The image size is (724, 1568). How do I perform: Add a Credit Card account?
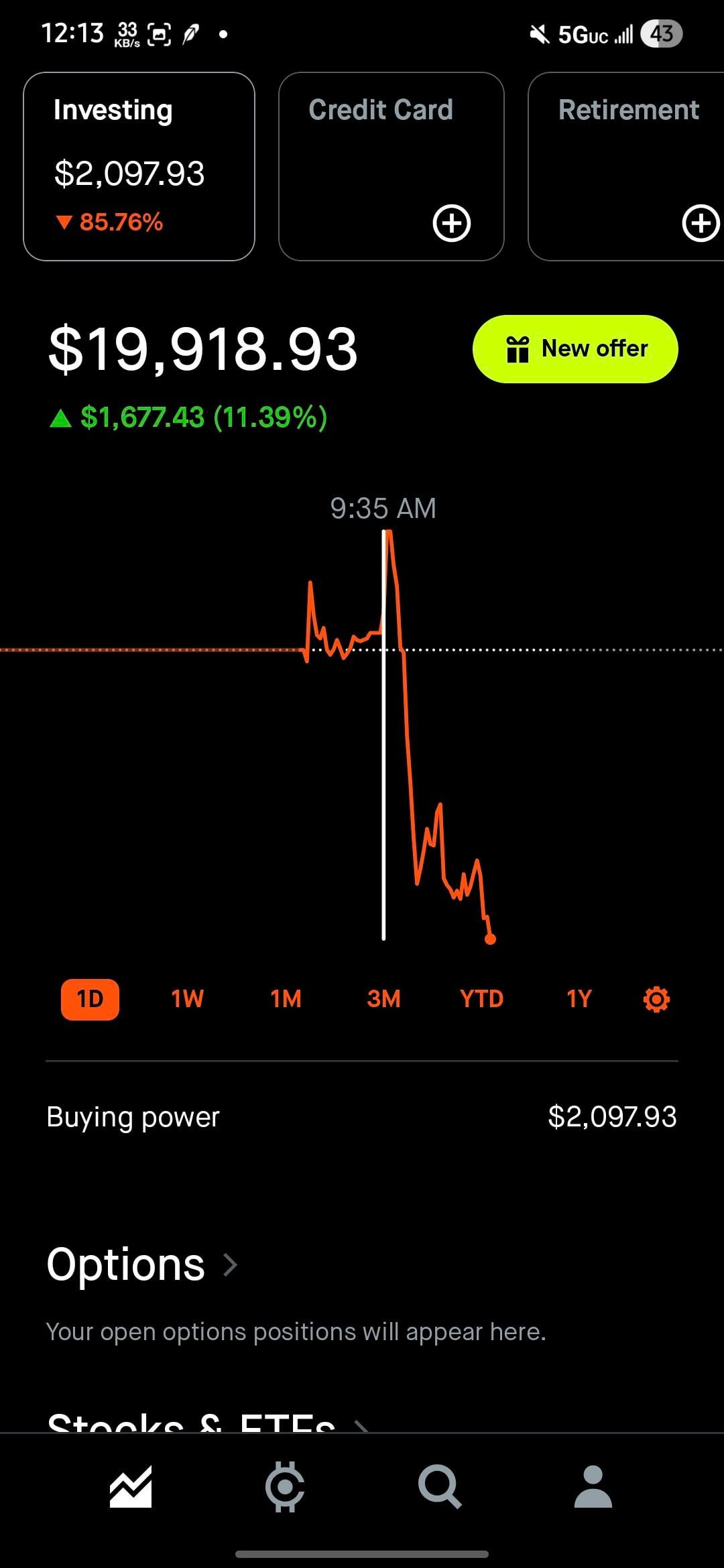coord(451,223)
